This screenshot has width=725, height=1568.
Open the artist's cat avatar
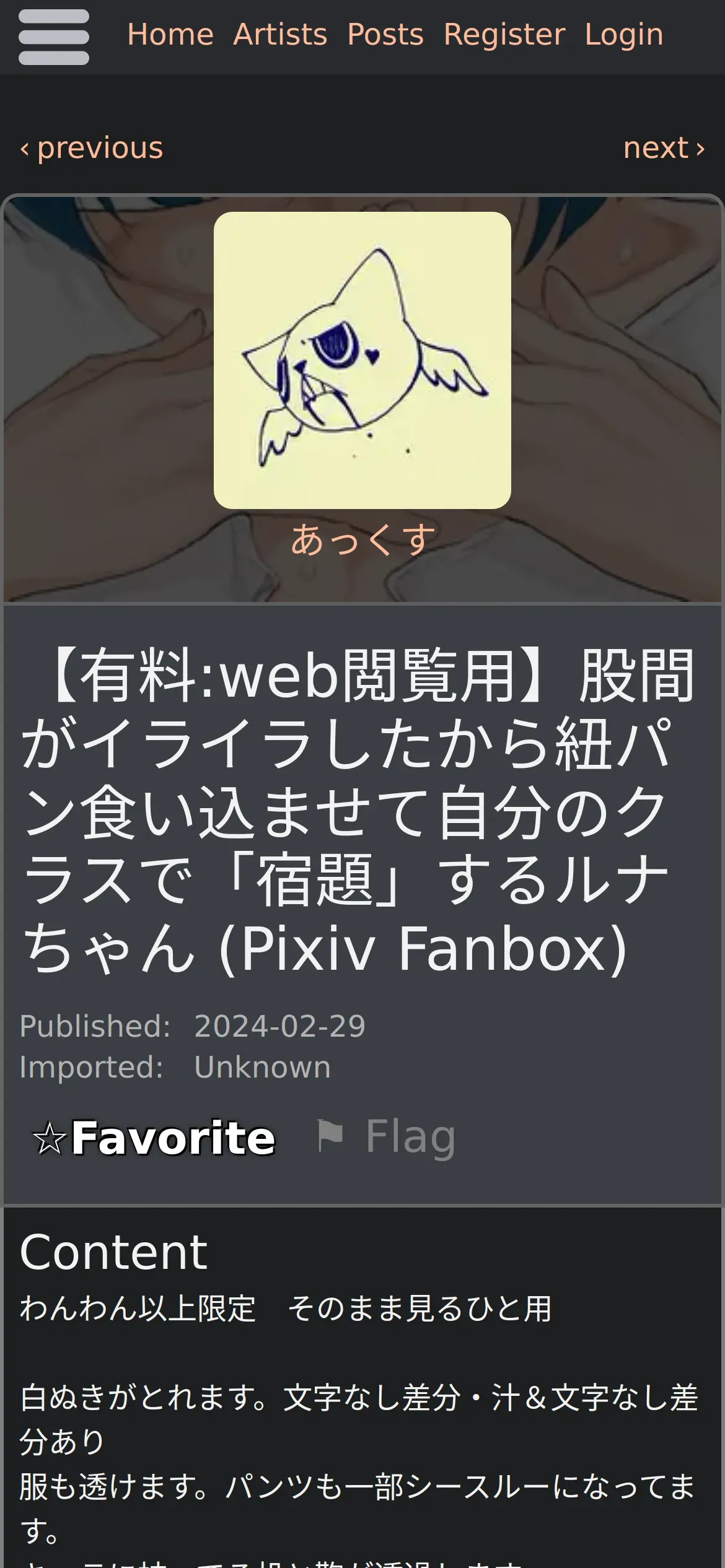[x=362, y=360]
